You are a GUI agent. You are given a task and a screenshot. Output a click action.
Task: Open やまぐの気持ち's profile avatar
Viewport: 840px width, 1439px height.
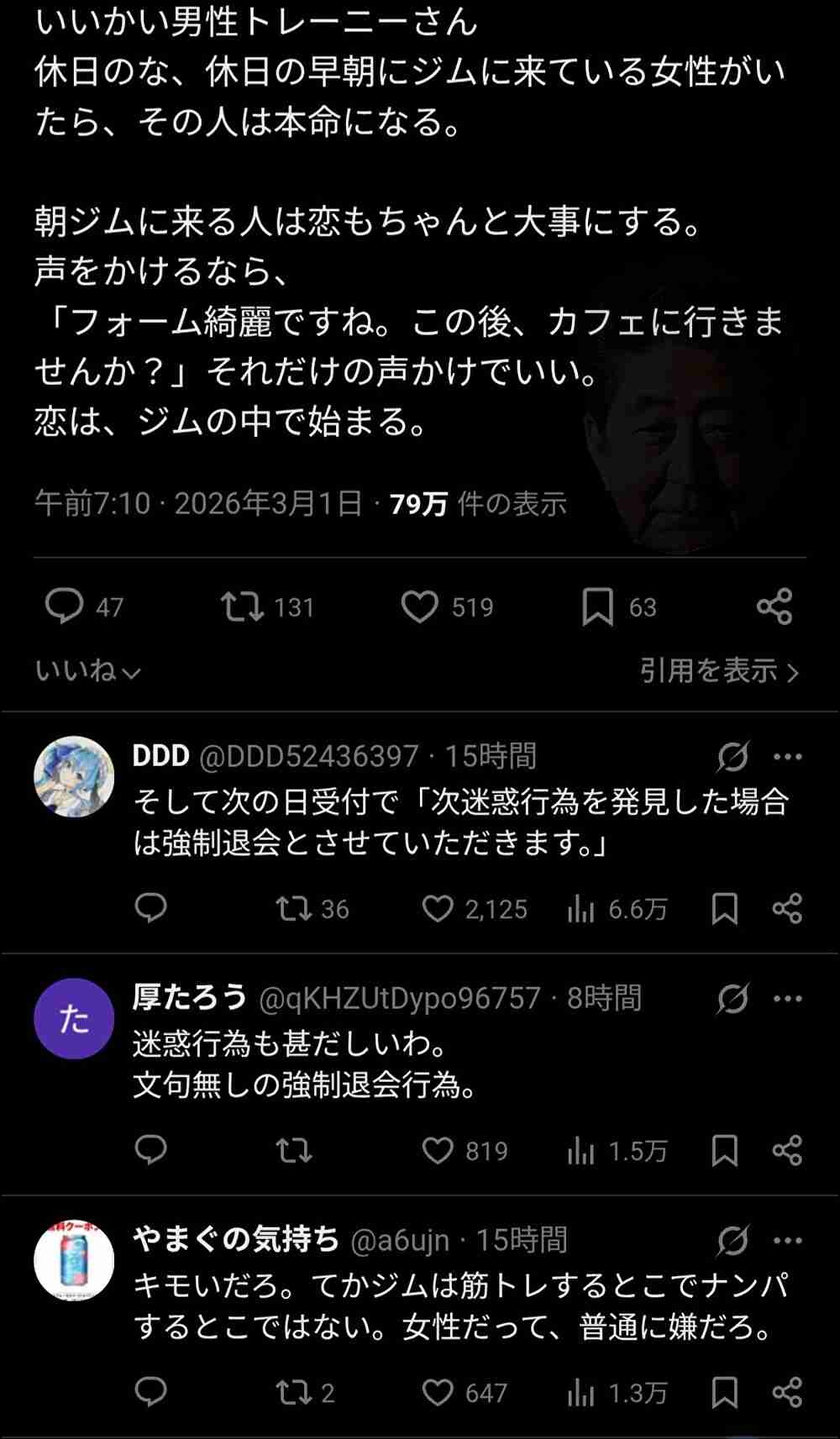pyautogui.click(x=74, y=1261)
